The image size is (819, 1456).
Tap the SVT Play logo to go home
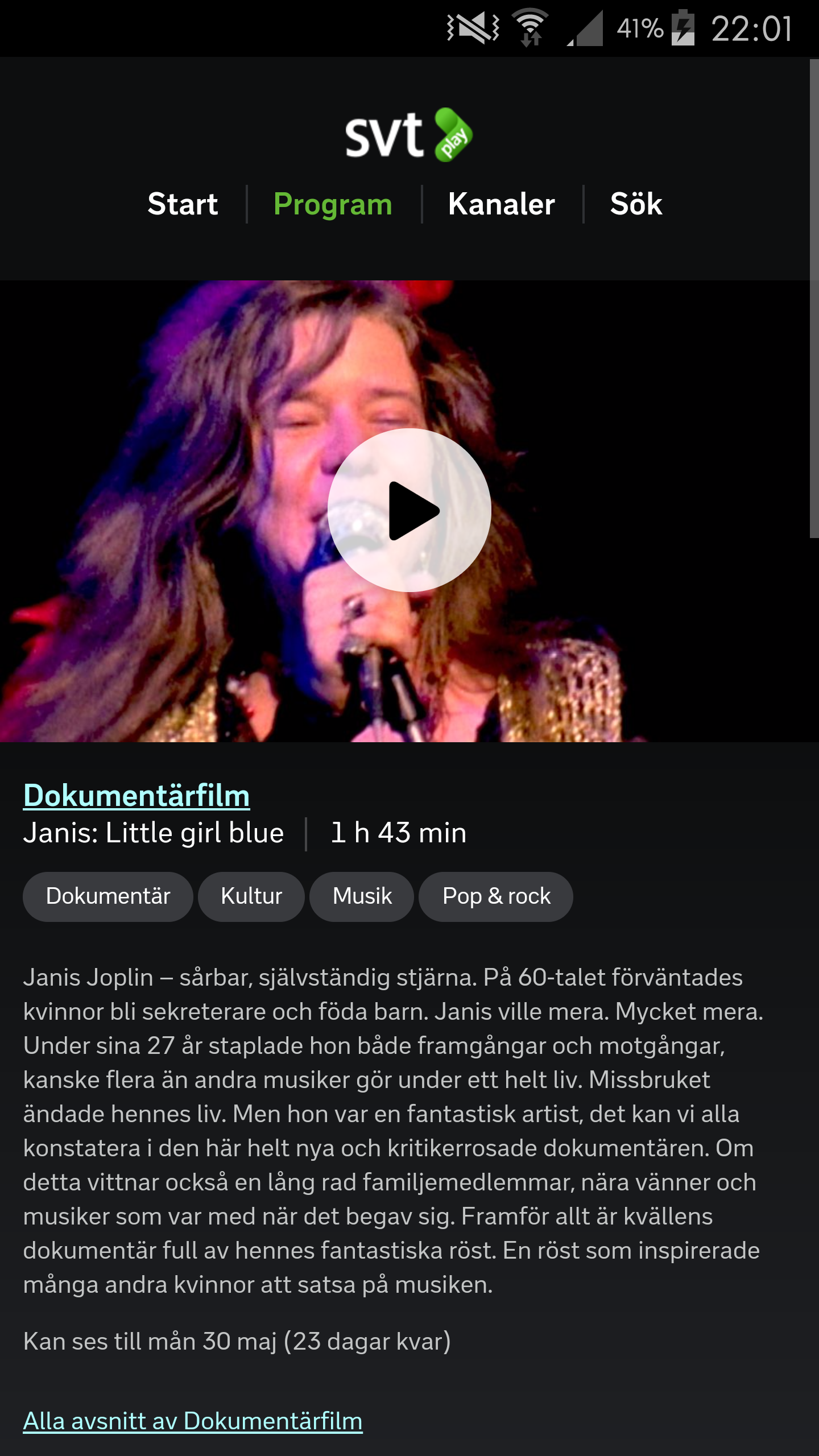pyautogui.click(x=408, y=135)
